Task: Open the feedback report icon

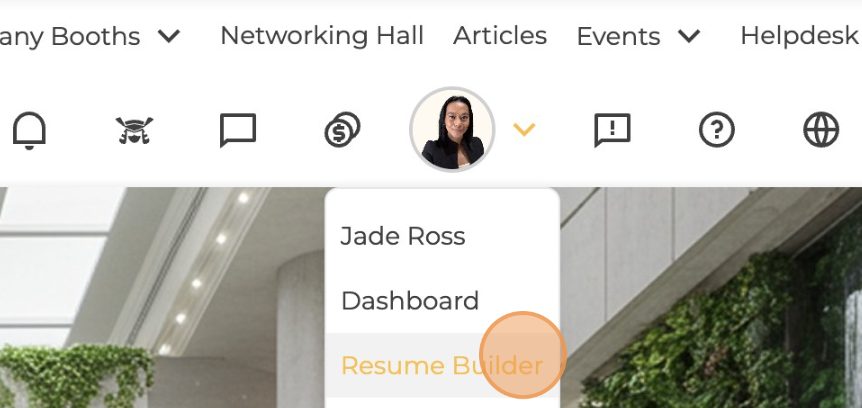Action: (x=612, y=130)
